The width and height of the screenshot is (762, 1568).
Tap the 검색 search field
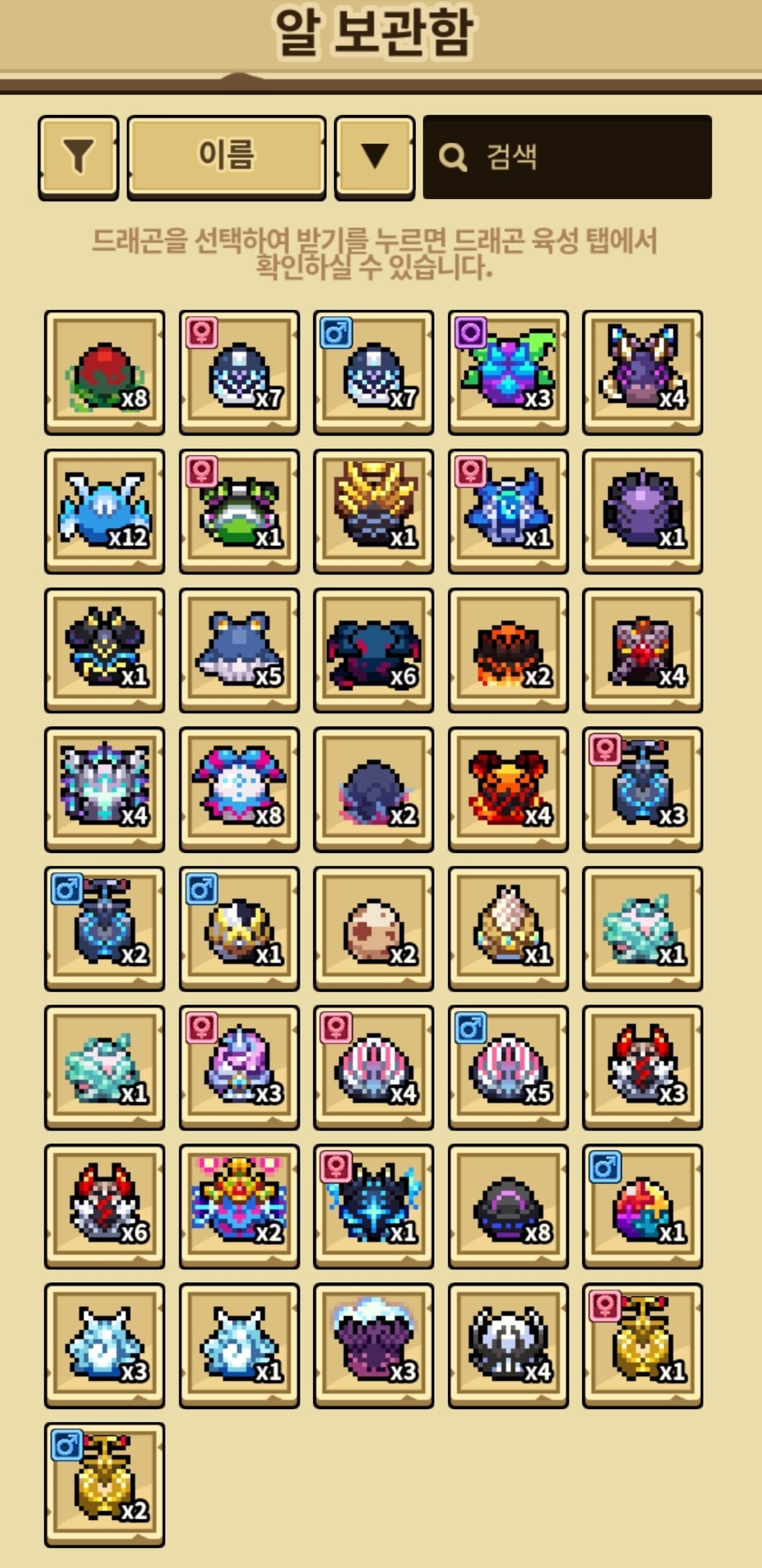567,156
